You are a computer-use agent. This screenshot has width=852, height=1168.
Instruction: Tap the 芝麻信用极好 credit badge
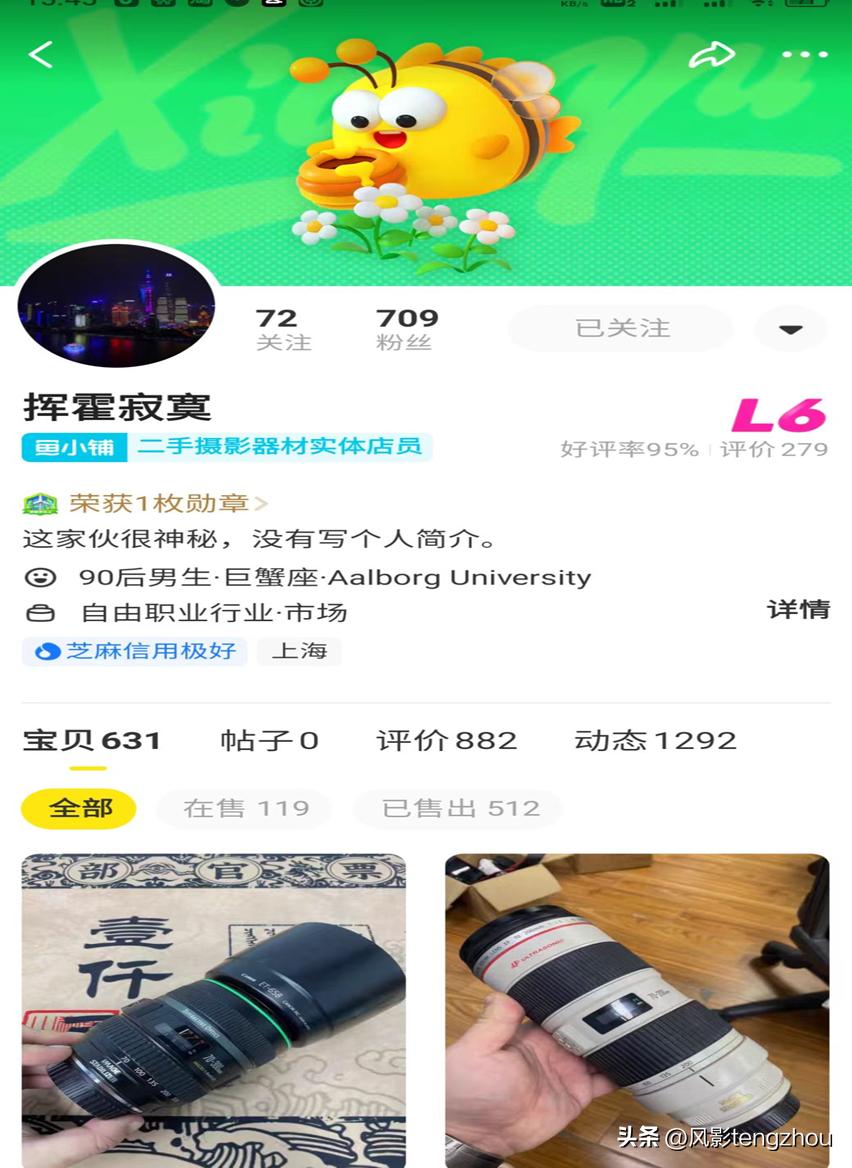(134, 652)
